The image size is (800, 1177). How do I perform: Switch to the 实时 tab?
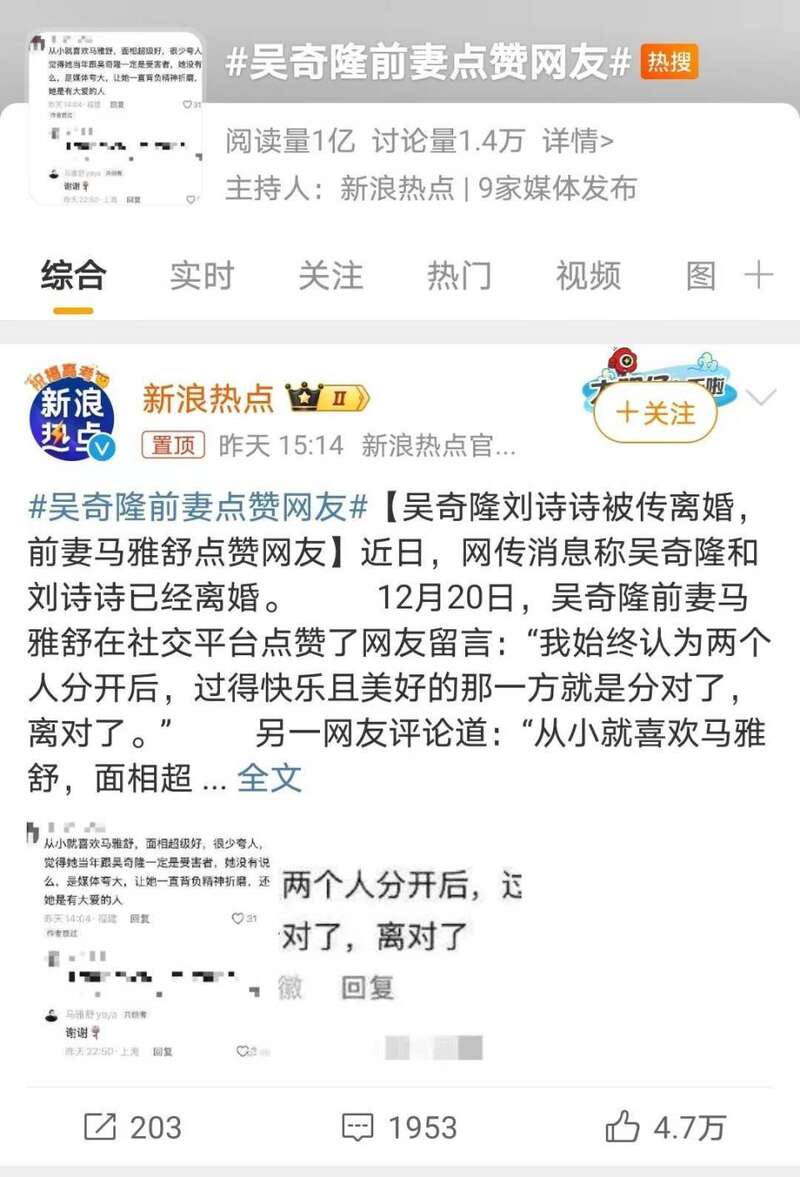click(x=201, y=276)
